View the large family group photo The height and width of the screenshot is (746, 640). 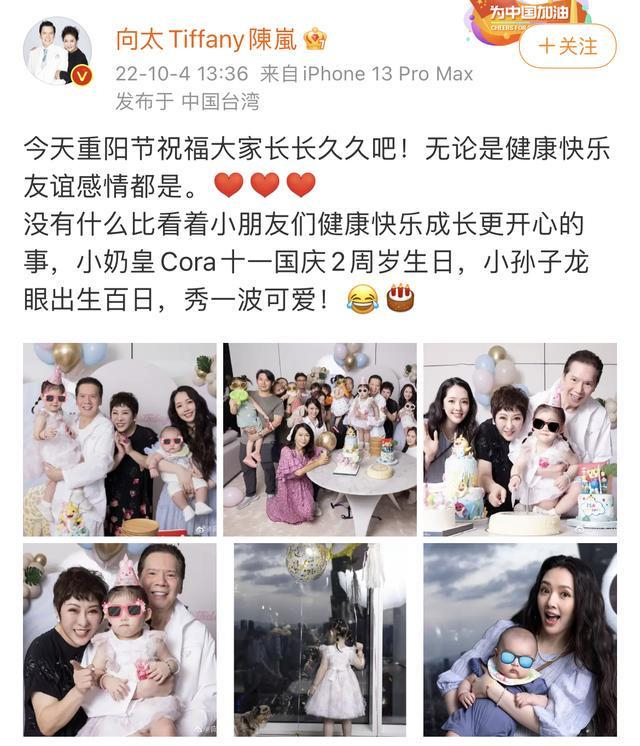320,439
